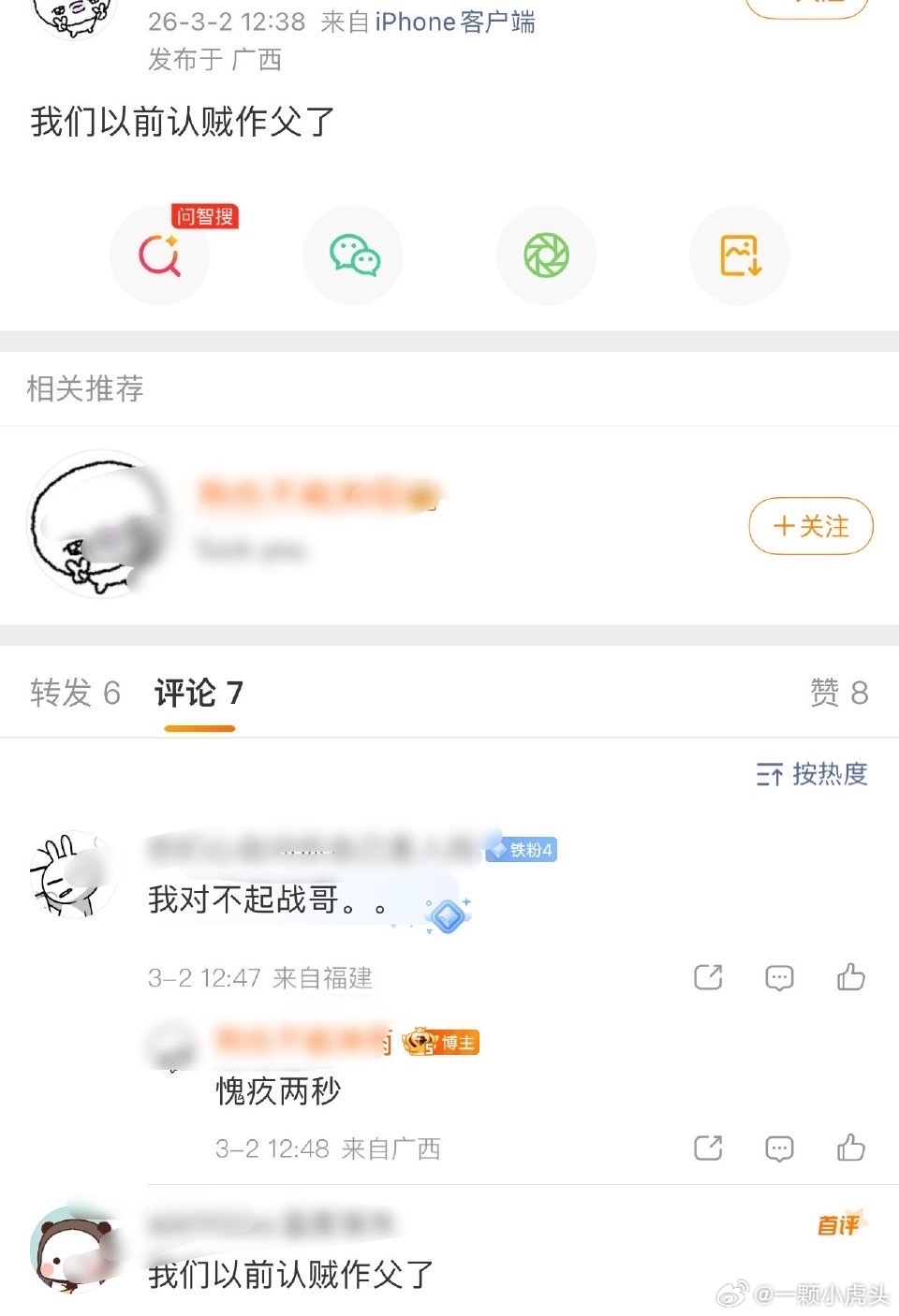
Task: Click the 博主 blogger badge
Action: click(x=440, y=1041)
